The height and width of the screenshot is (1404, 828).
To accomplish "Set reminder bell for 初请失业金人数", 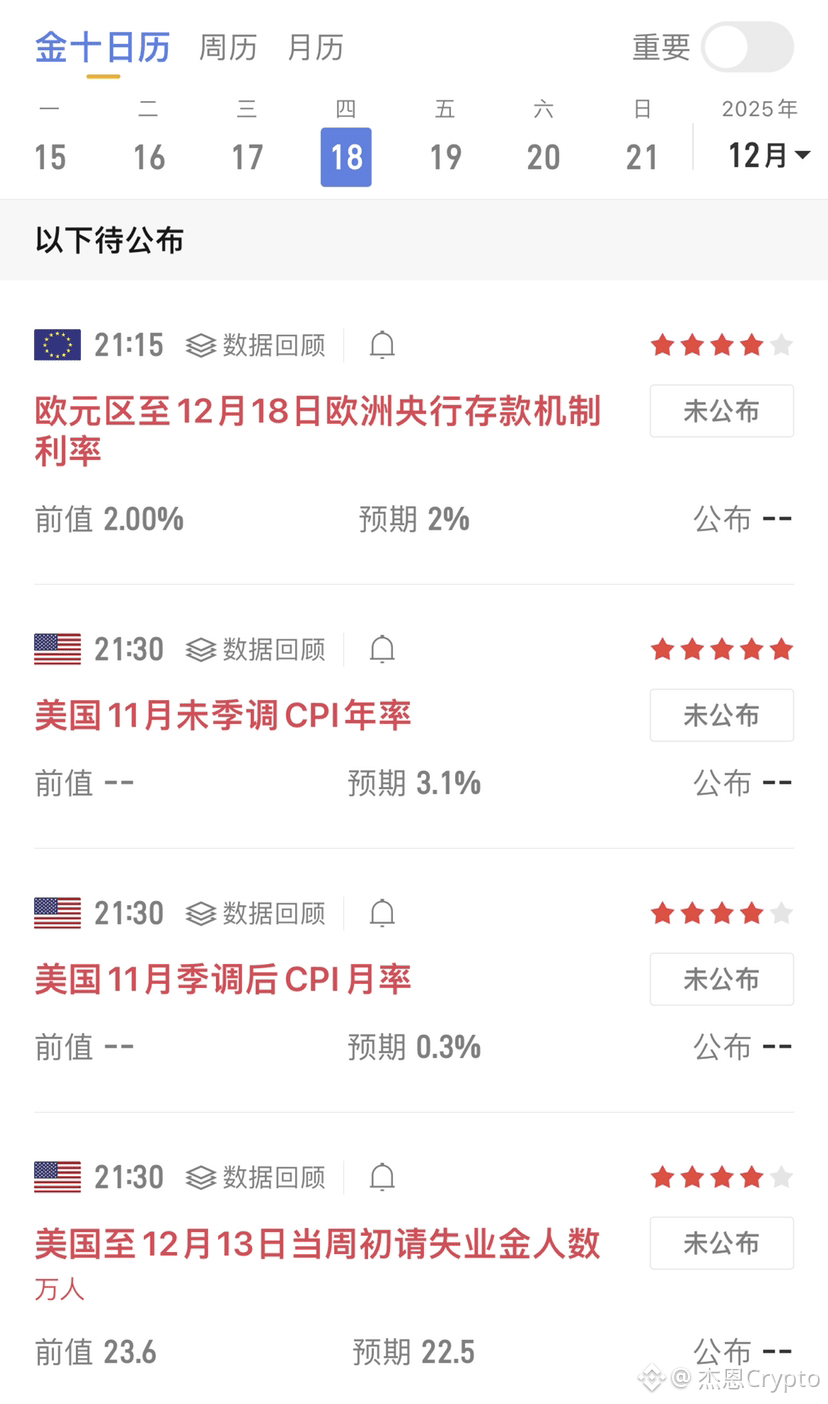I will pyautogui.click(x=382, y=1177).
